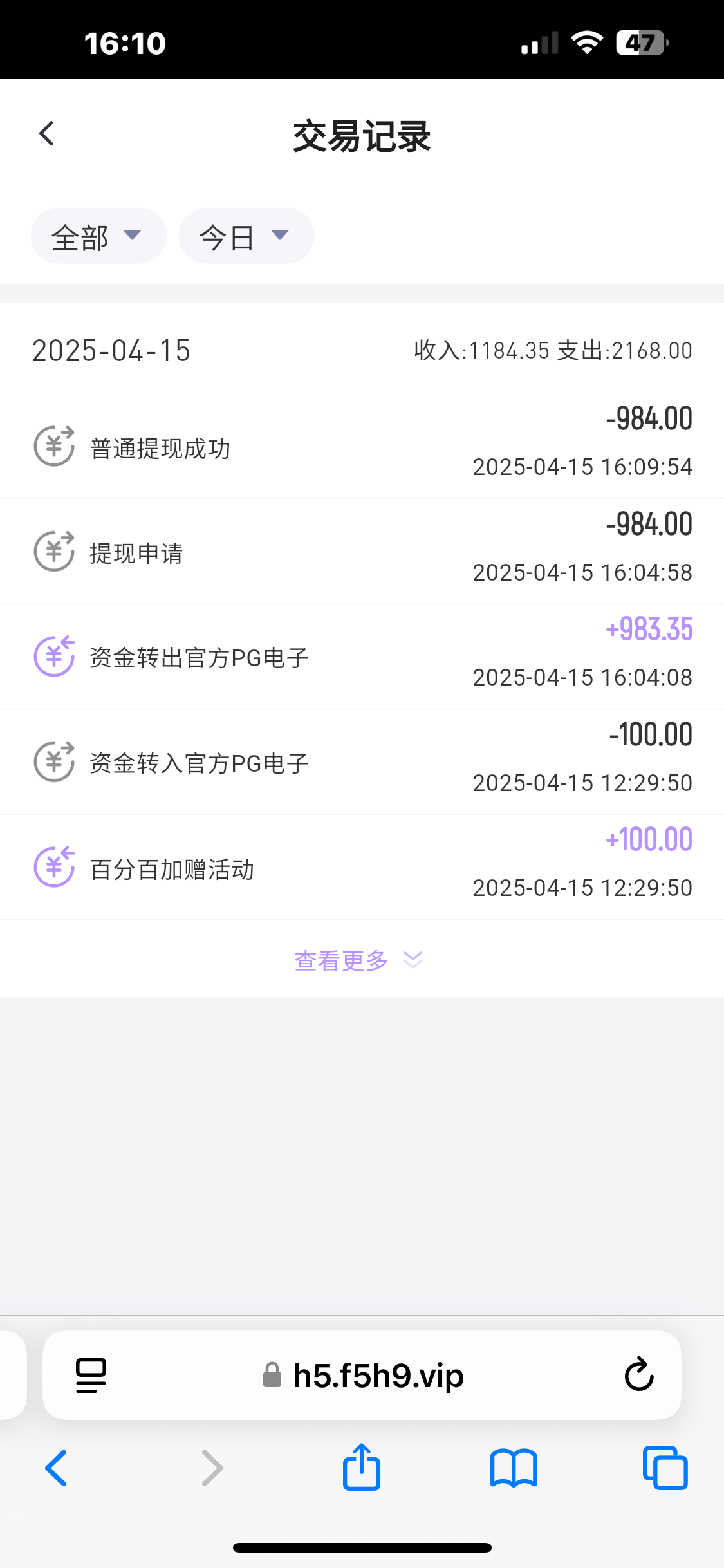Tap the h5.f5h9.vip address bar
724x1568 pixels.
pyautogui.click(x=364, y=1375)
